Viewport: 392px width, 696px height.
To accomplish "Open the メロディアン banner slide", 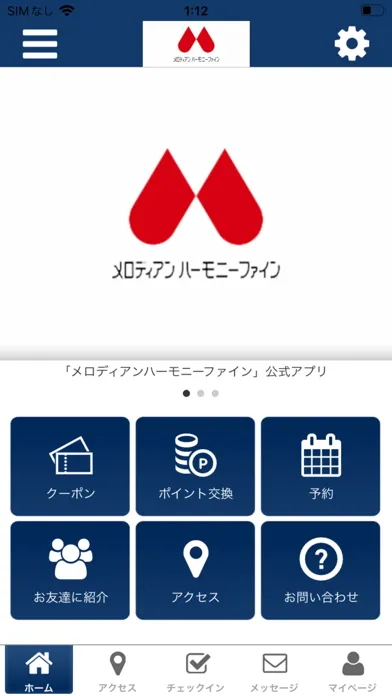I will (196, 214).
